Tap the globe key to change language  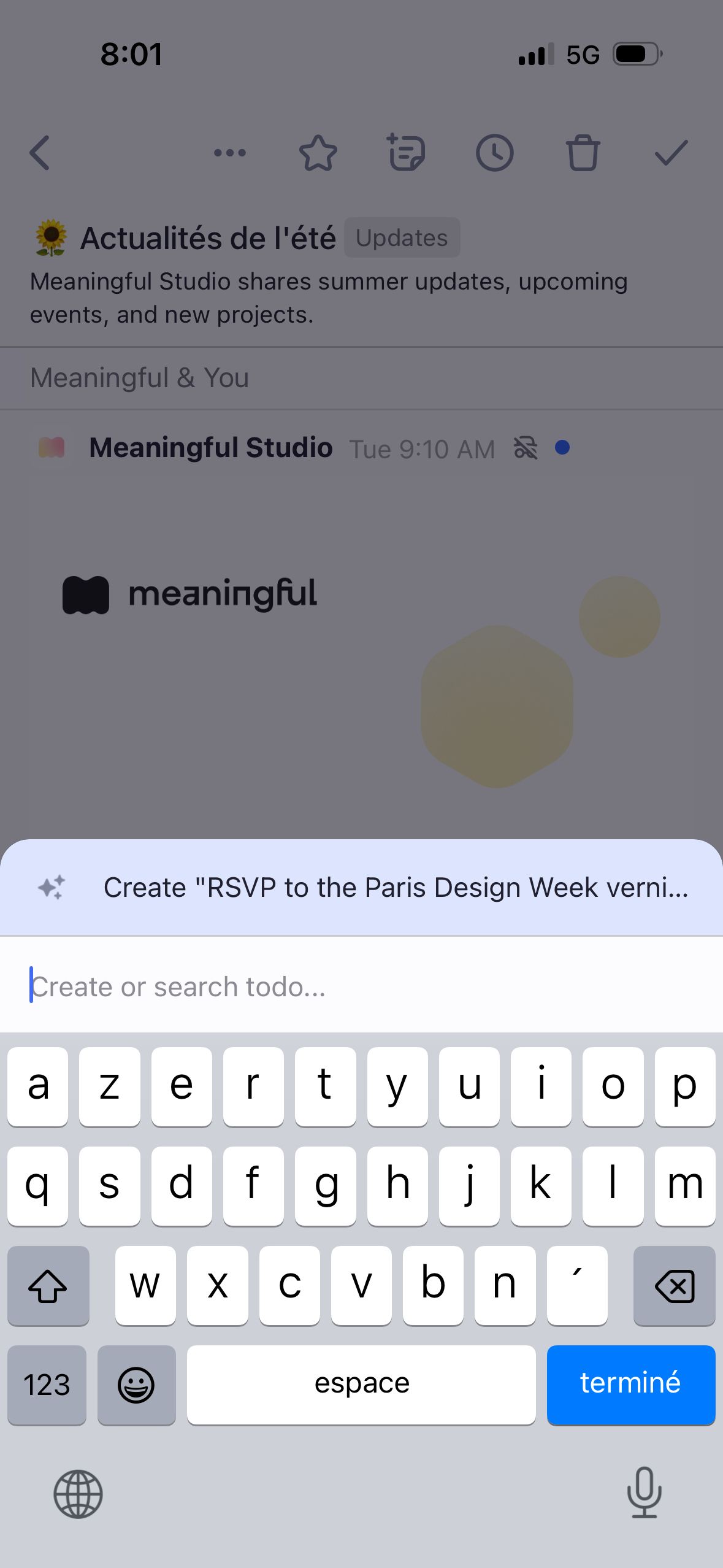pyautogui.click(x=78, y=1494)
